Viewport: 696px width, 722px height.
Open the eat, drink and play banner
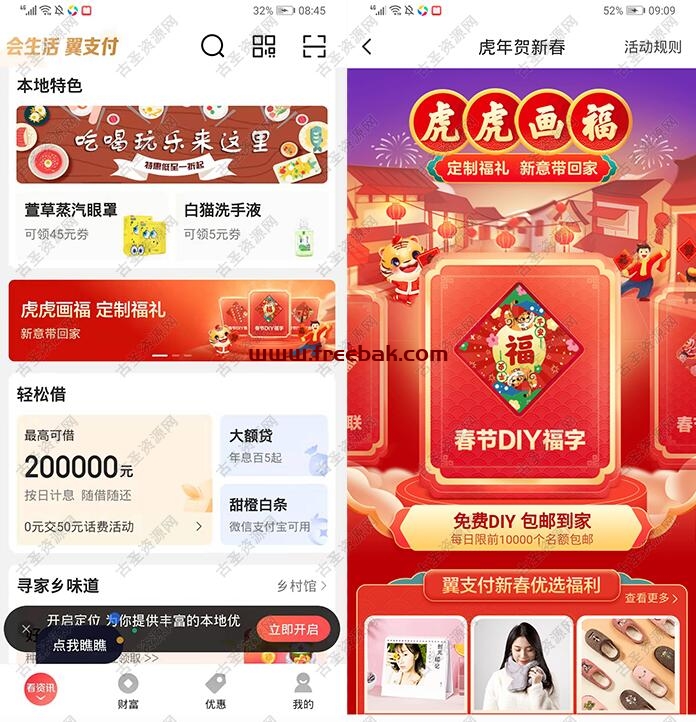coord(172,145)
